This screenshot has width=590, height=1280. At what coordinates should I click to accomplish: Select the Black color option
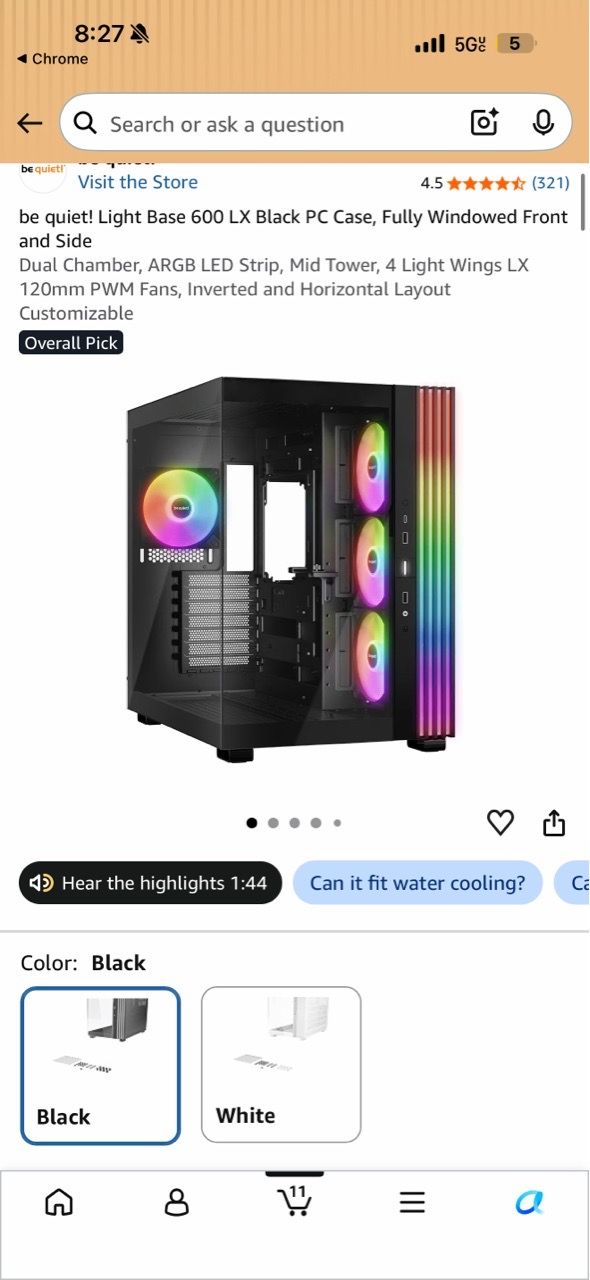click(x=100, y=1065)
